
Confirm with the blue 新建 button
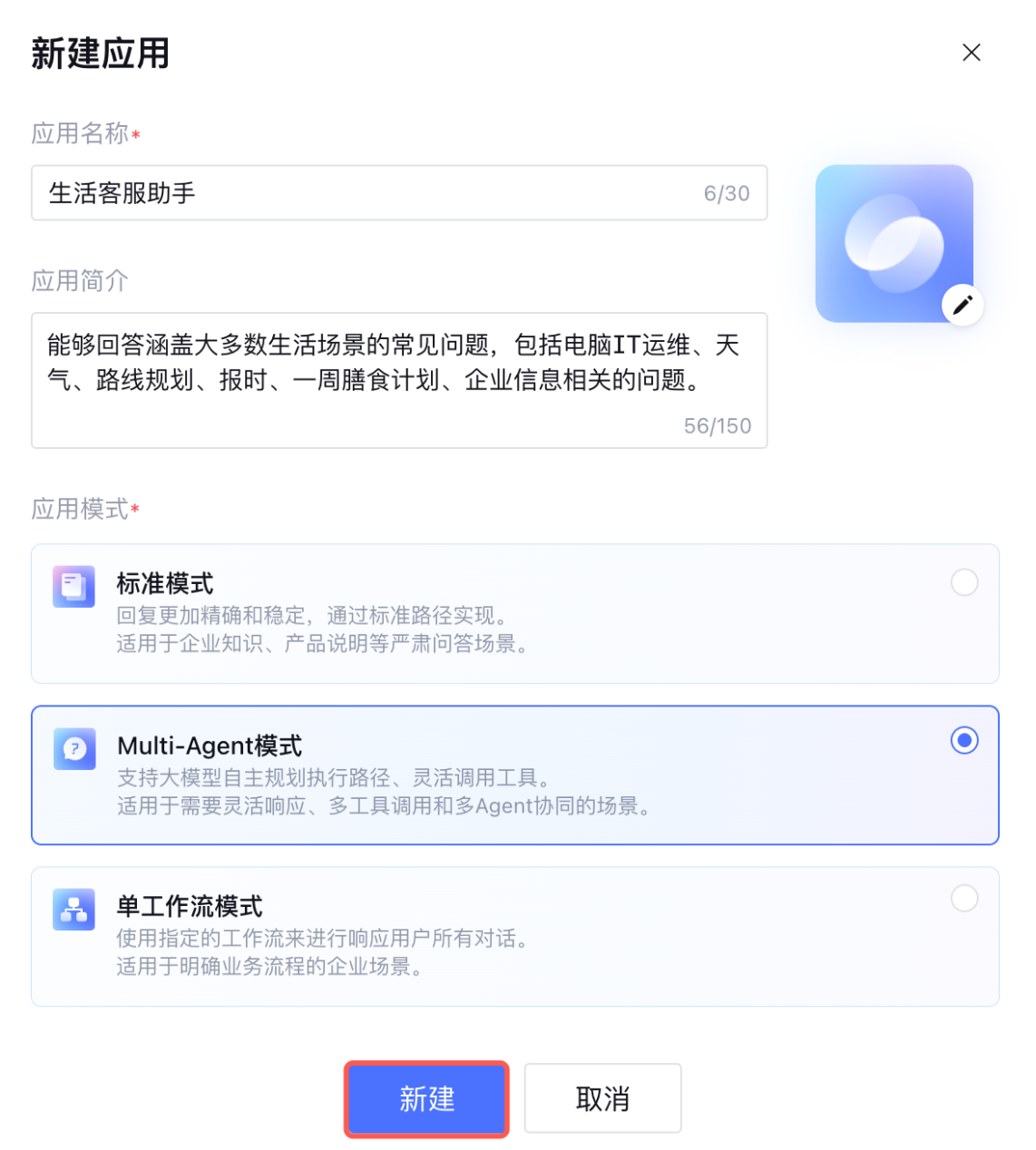point(426,1098)
